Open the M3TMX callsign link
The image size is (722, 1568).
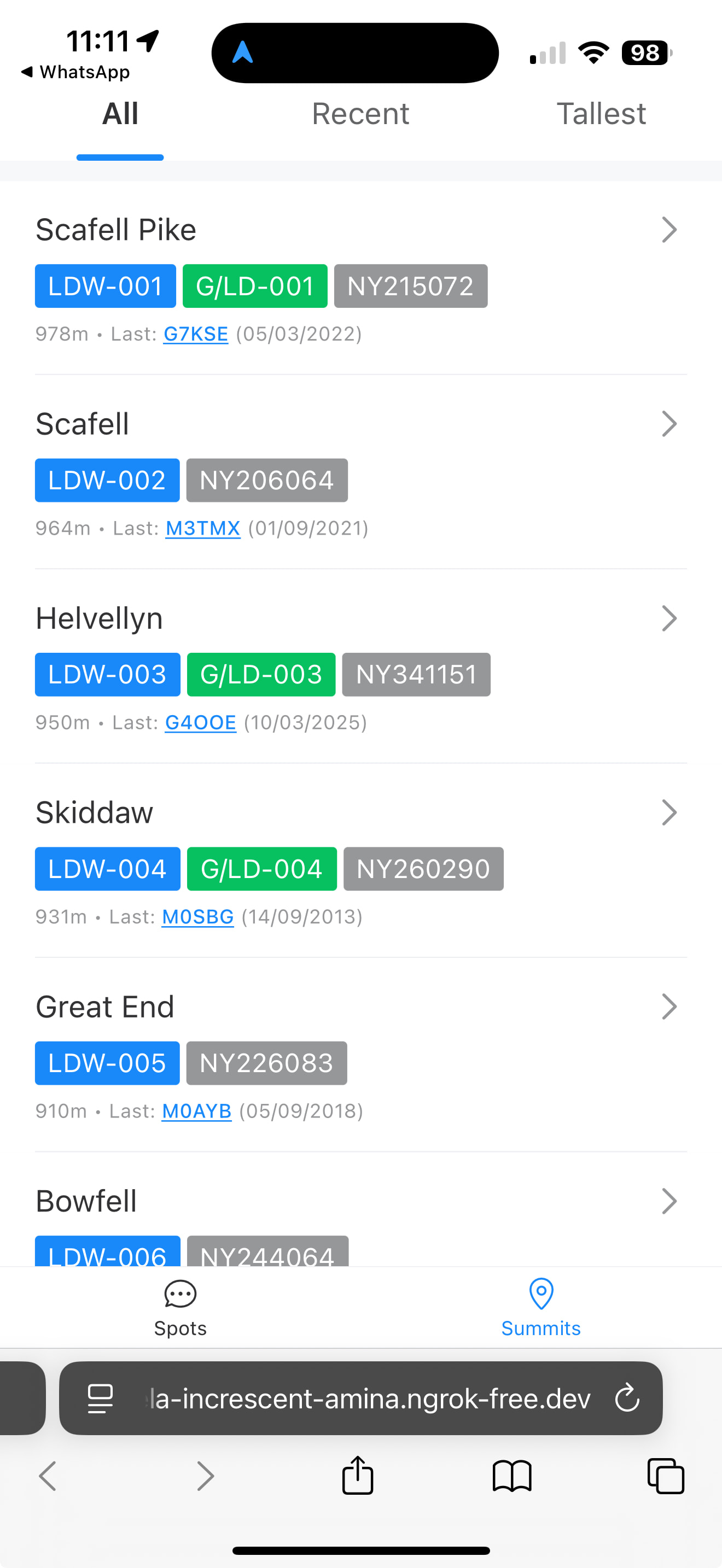coord(203,528)
